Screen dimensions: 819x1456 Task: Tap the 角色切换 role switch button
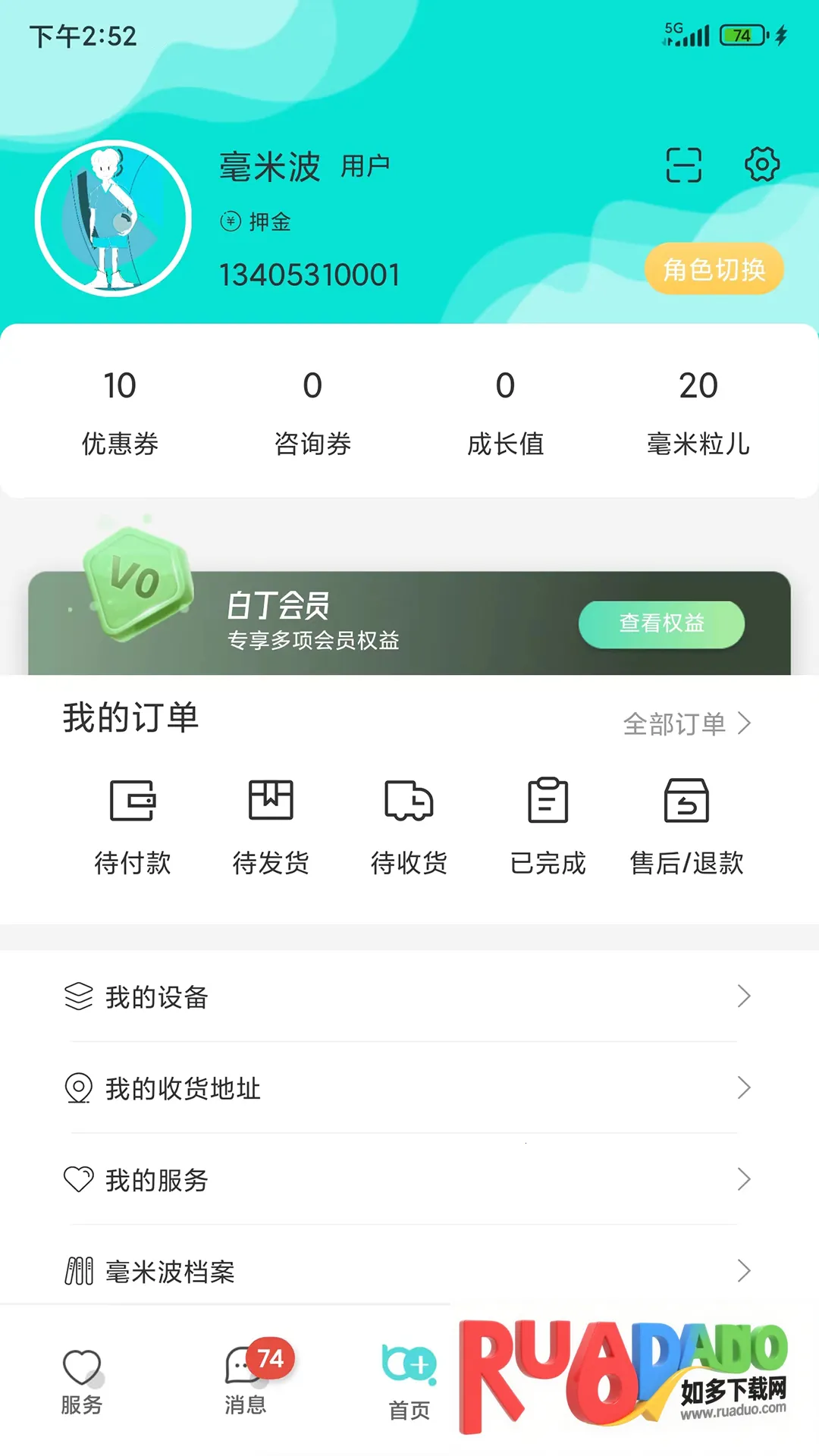click(x=713, y=269)
